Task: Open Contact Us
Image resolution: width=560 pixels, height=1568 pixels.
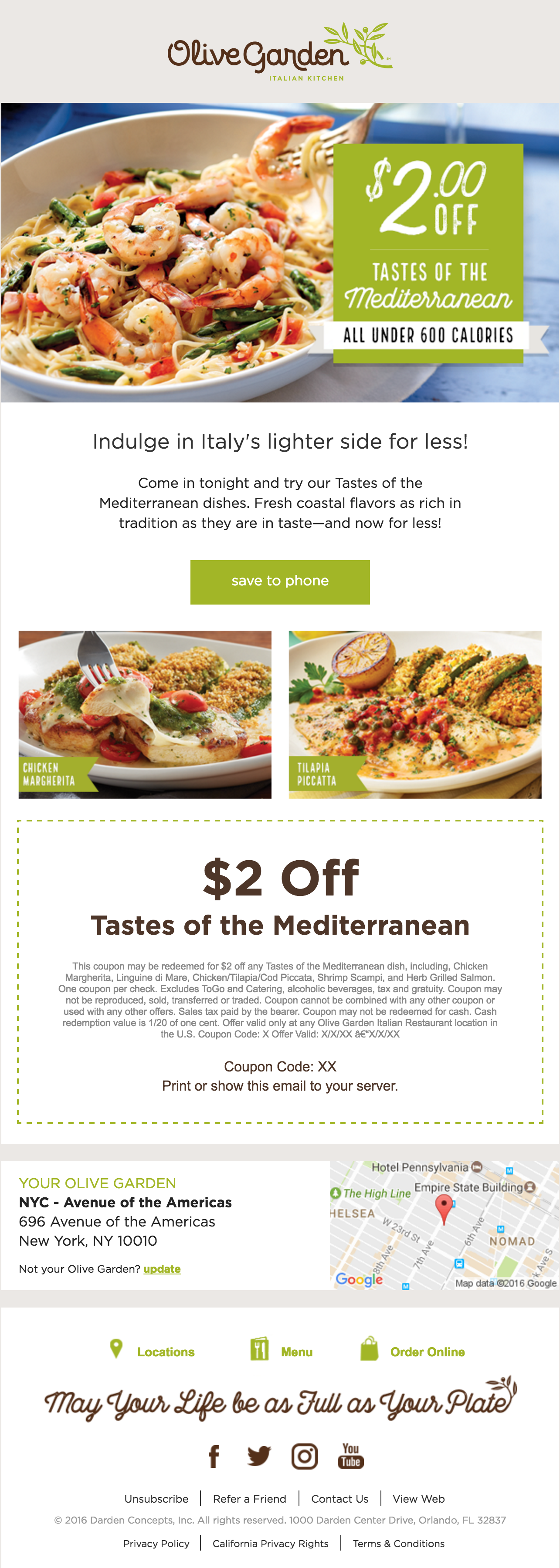Action: [x=339, y=1499]
